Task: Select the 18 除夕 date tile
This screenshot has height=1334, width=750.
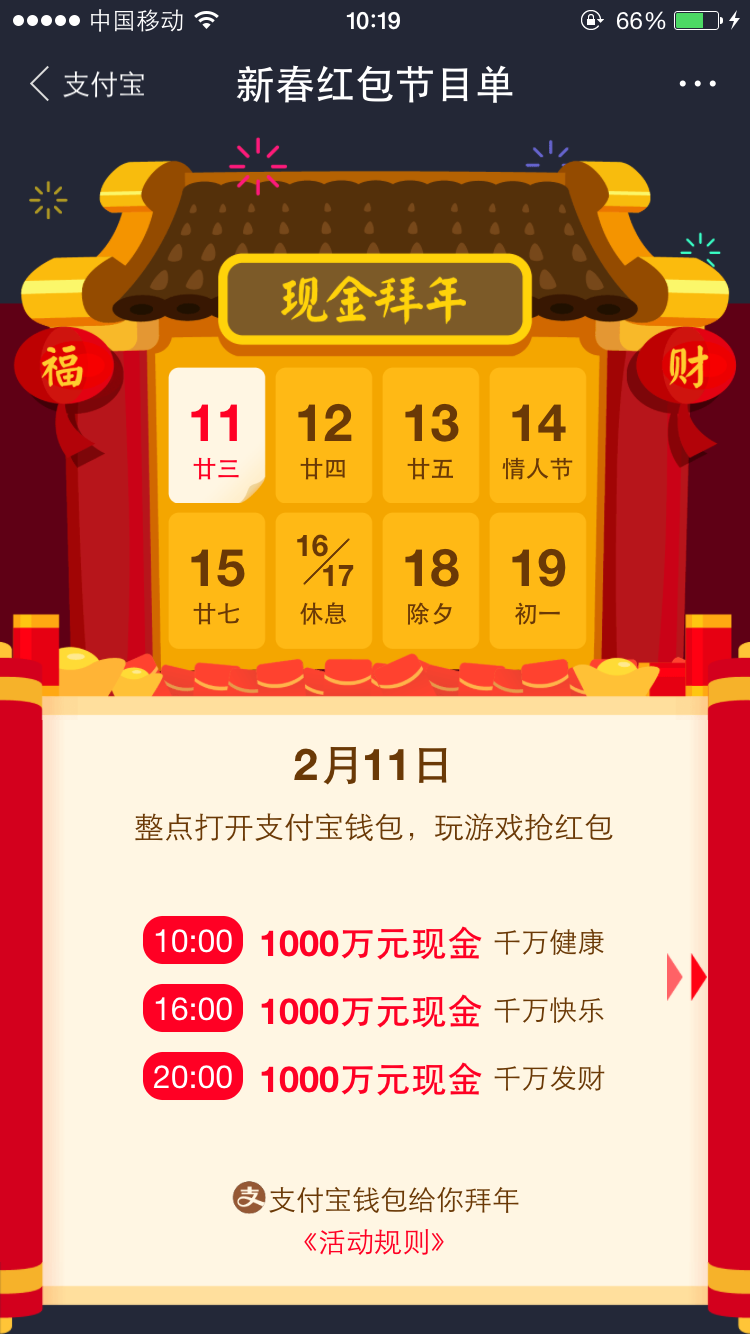Action: pos(431,580)
